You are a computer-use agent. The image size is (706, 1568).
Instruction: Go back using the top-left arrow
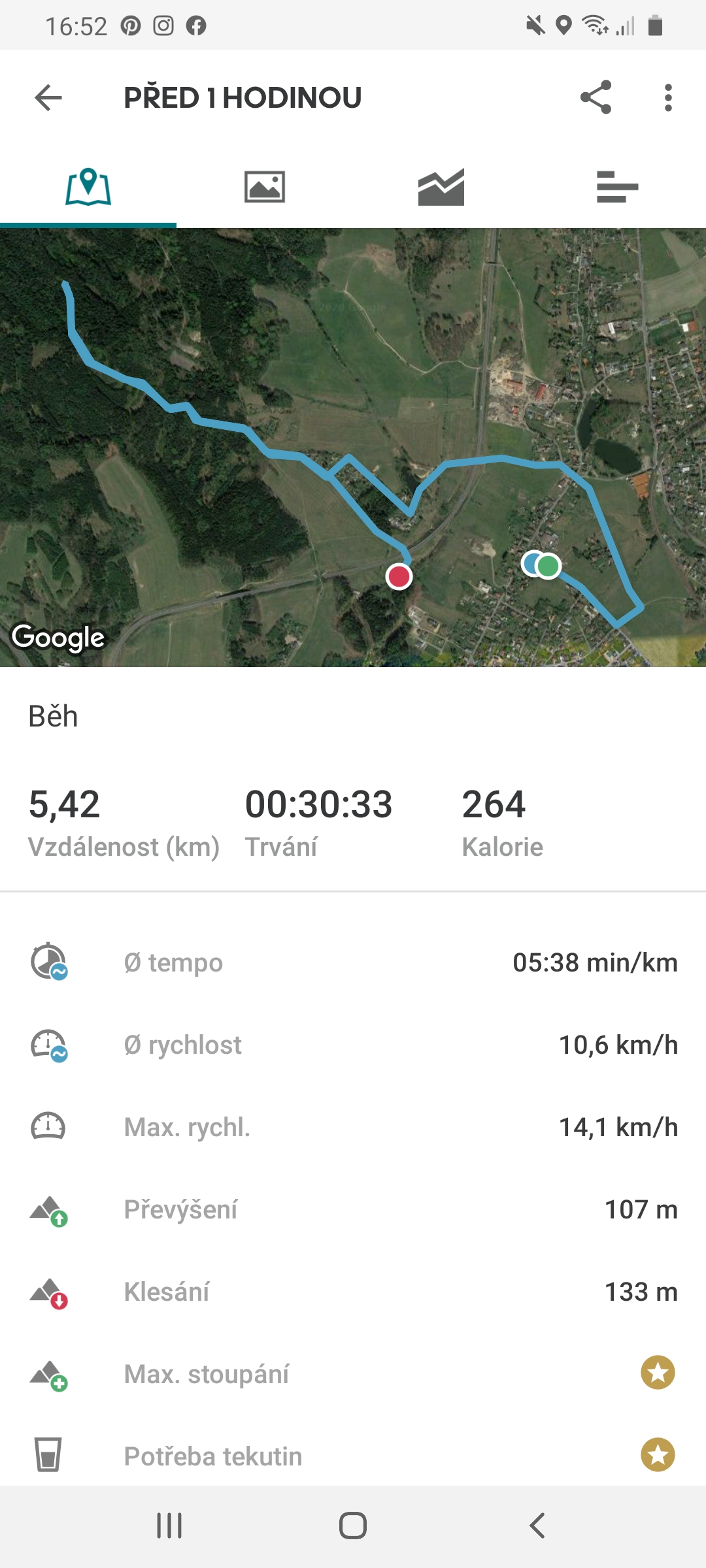point(48,98)
